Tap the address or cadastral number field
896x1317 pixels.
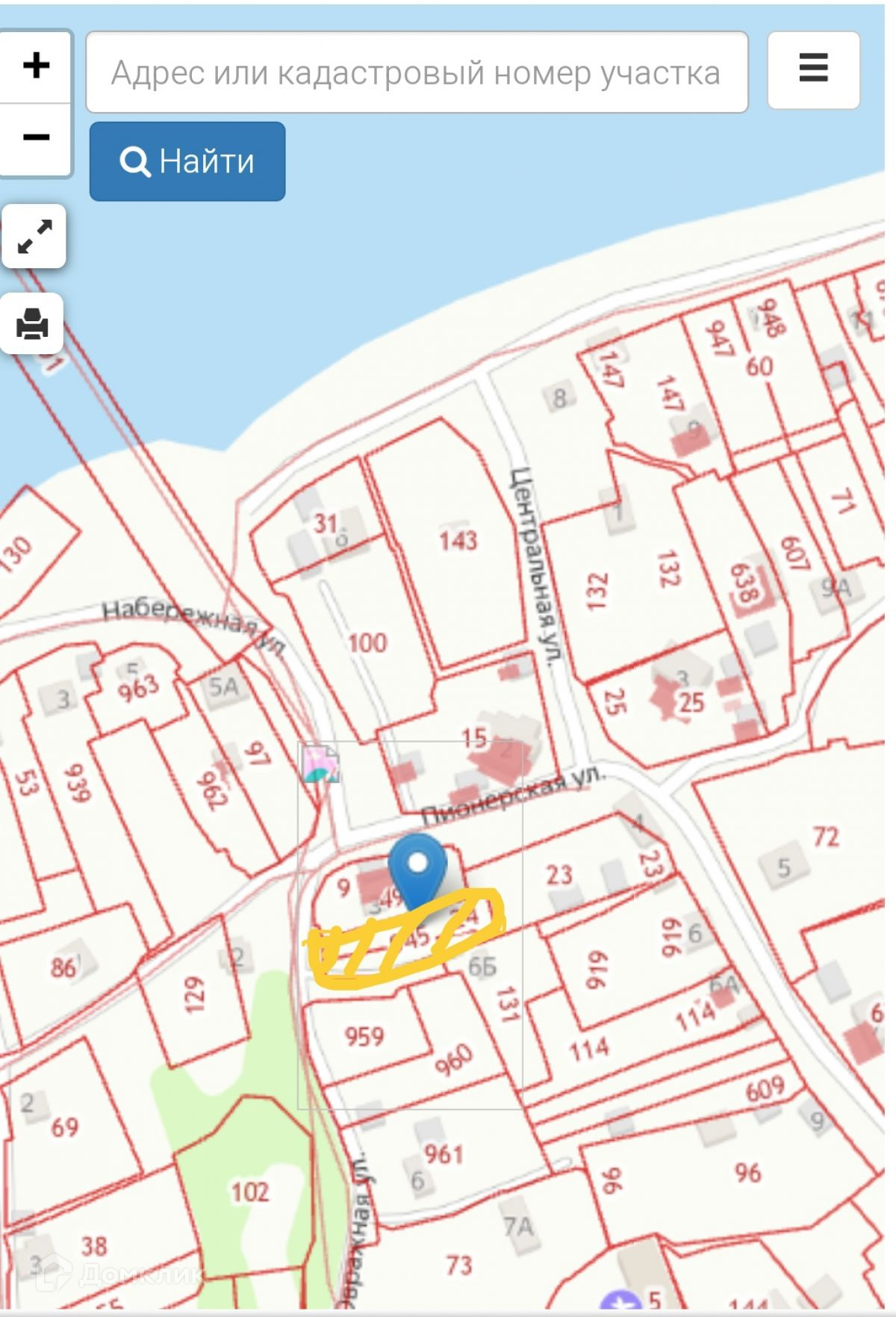417,72
